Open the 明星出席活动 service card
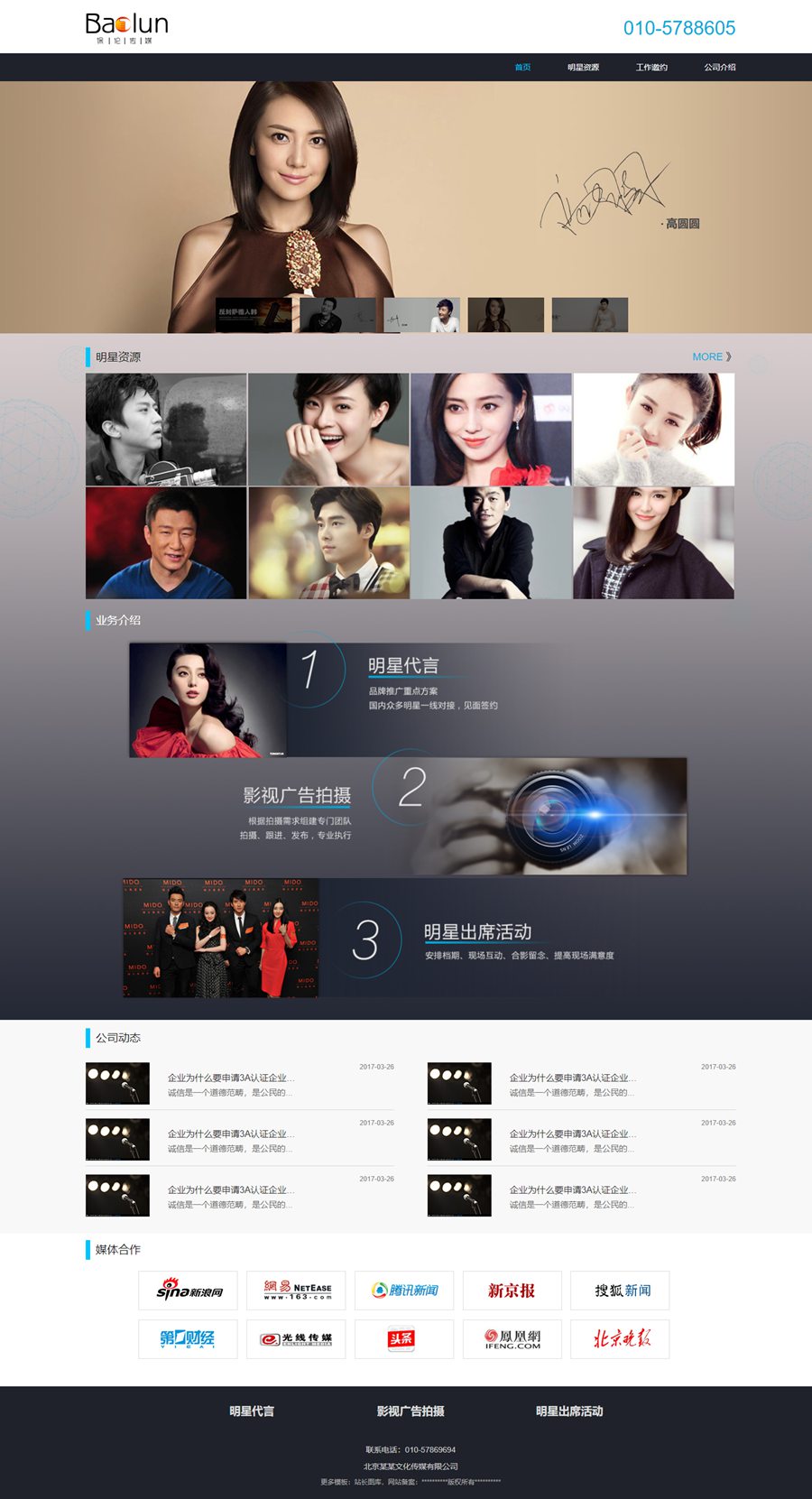Image resolution: width=812 pixels, height=1499 pixels. click(477, 932)
